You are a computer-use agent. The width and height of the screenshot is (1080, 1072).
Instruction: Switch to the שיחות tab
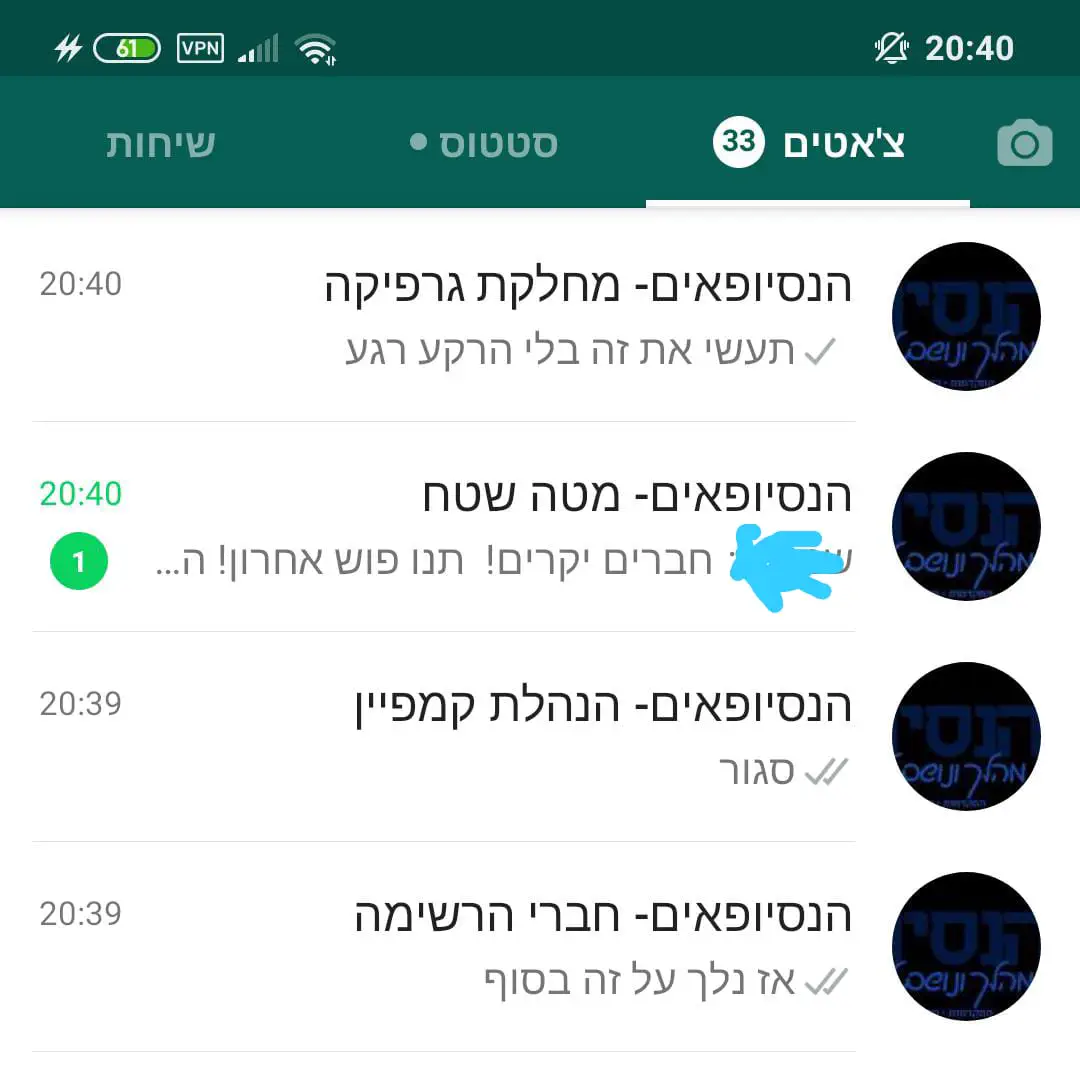[161, 144]
